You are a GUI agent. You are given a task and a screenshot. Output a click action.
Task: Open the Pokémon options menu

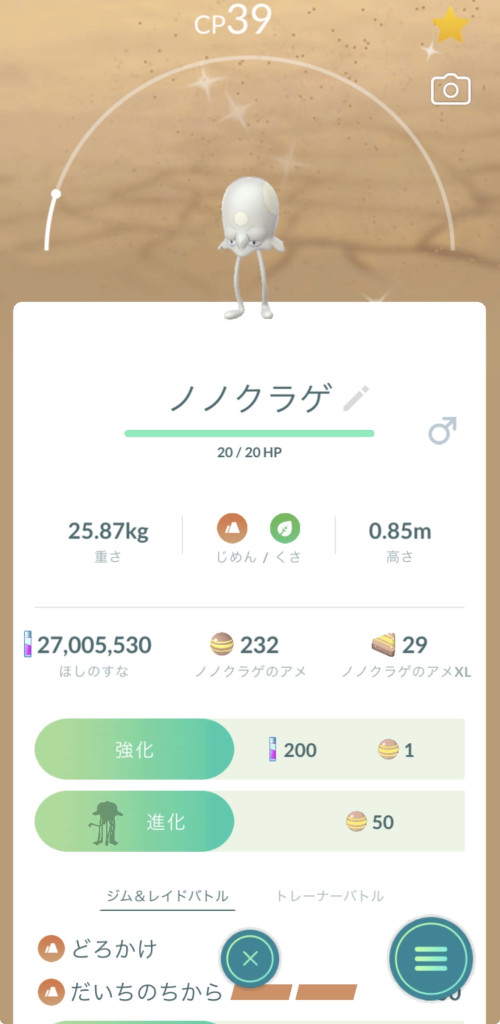click(431, 958)
